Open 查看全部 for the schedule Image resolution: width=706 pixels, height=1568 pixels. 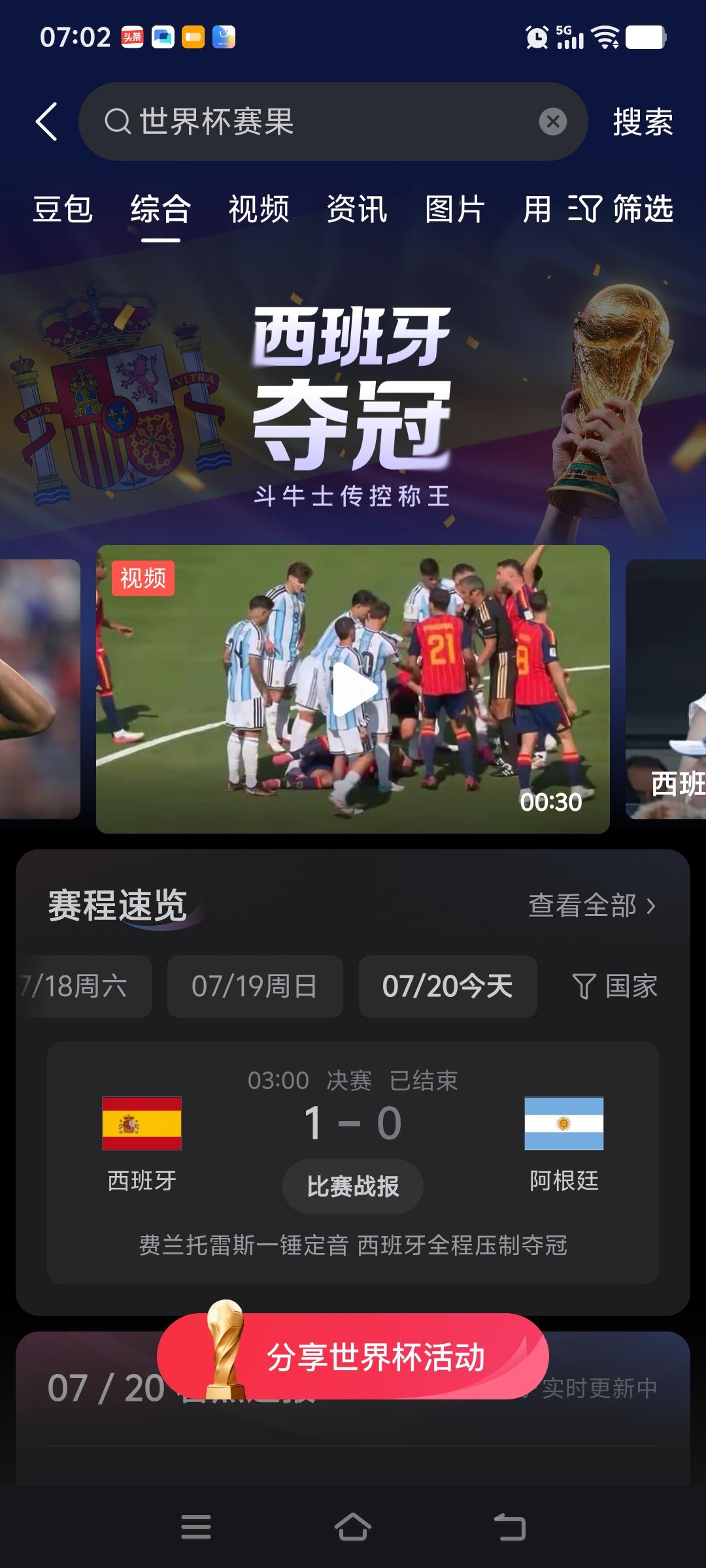(x=592, y=906)
